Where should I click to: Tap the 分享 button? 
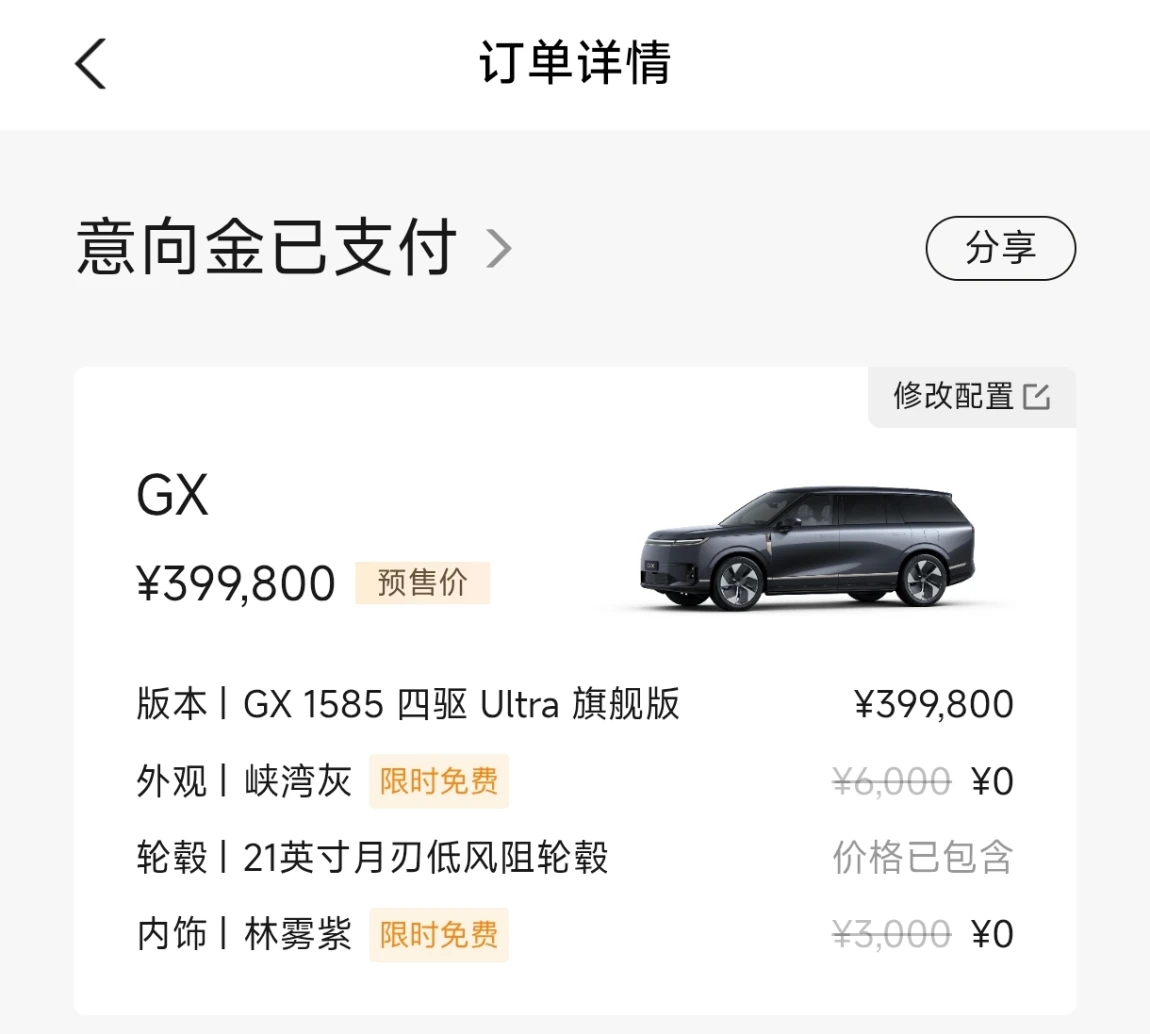[1000, 248]
